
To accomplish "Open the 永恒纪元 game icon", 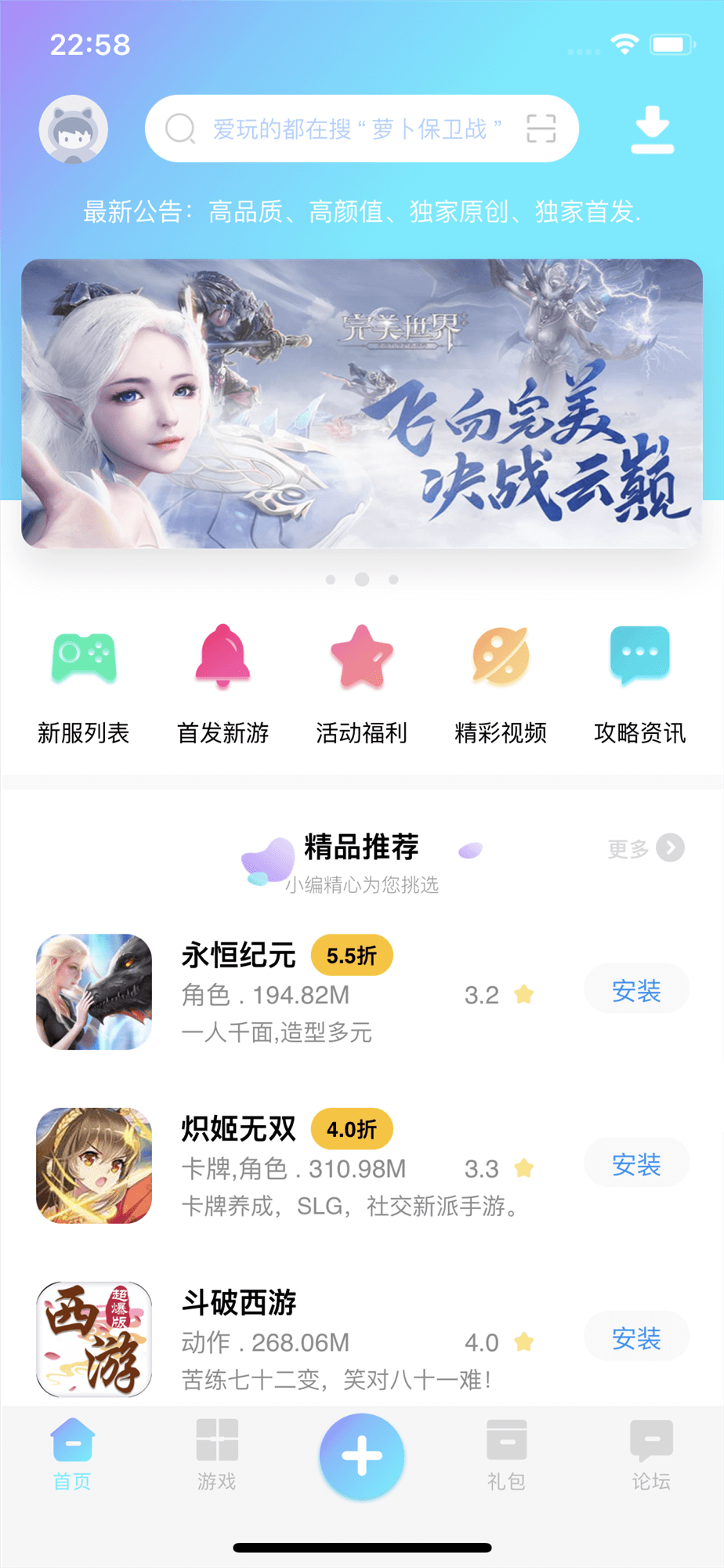I will tap(94, 992).
